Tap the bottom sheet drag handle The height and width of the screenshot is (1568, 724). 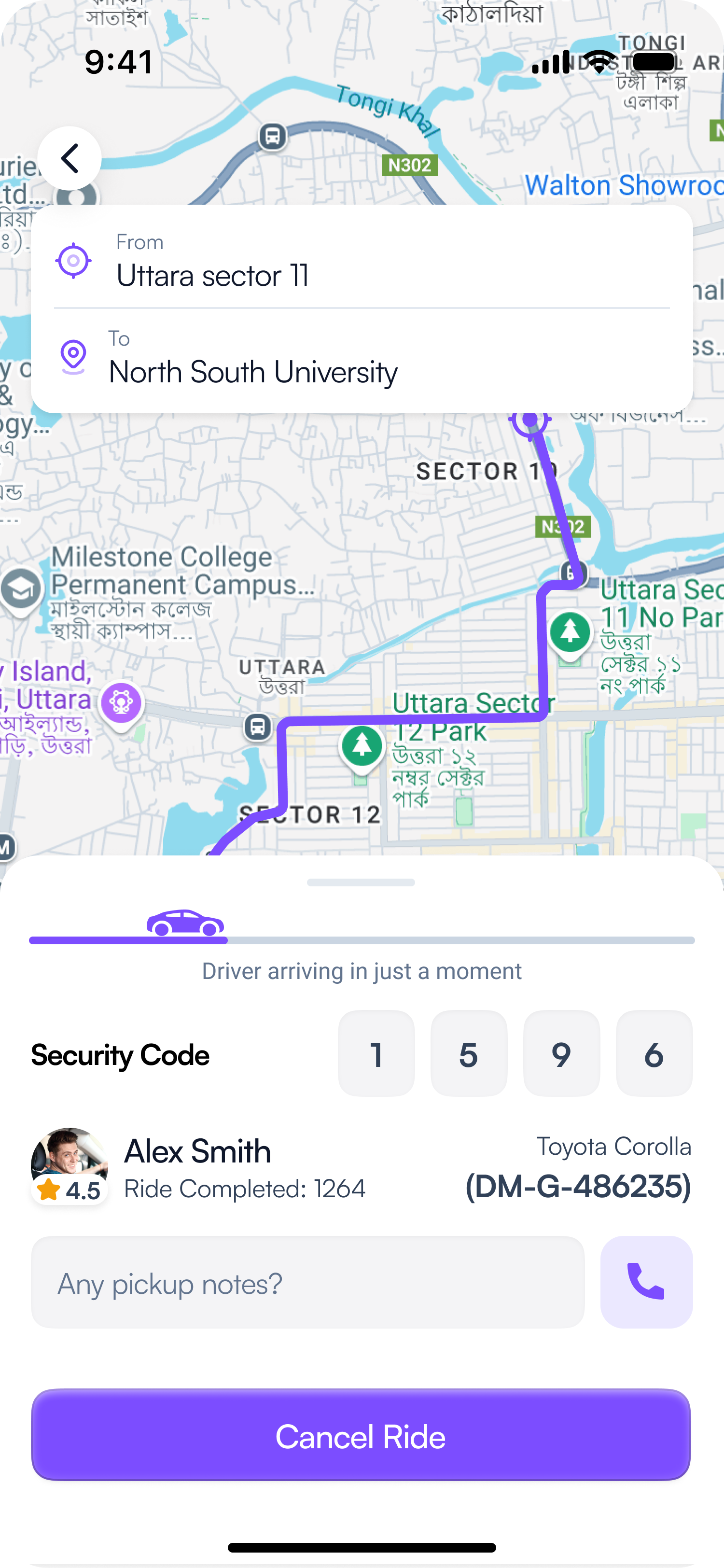point(361,882)
